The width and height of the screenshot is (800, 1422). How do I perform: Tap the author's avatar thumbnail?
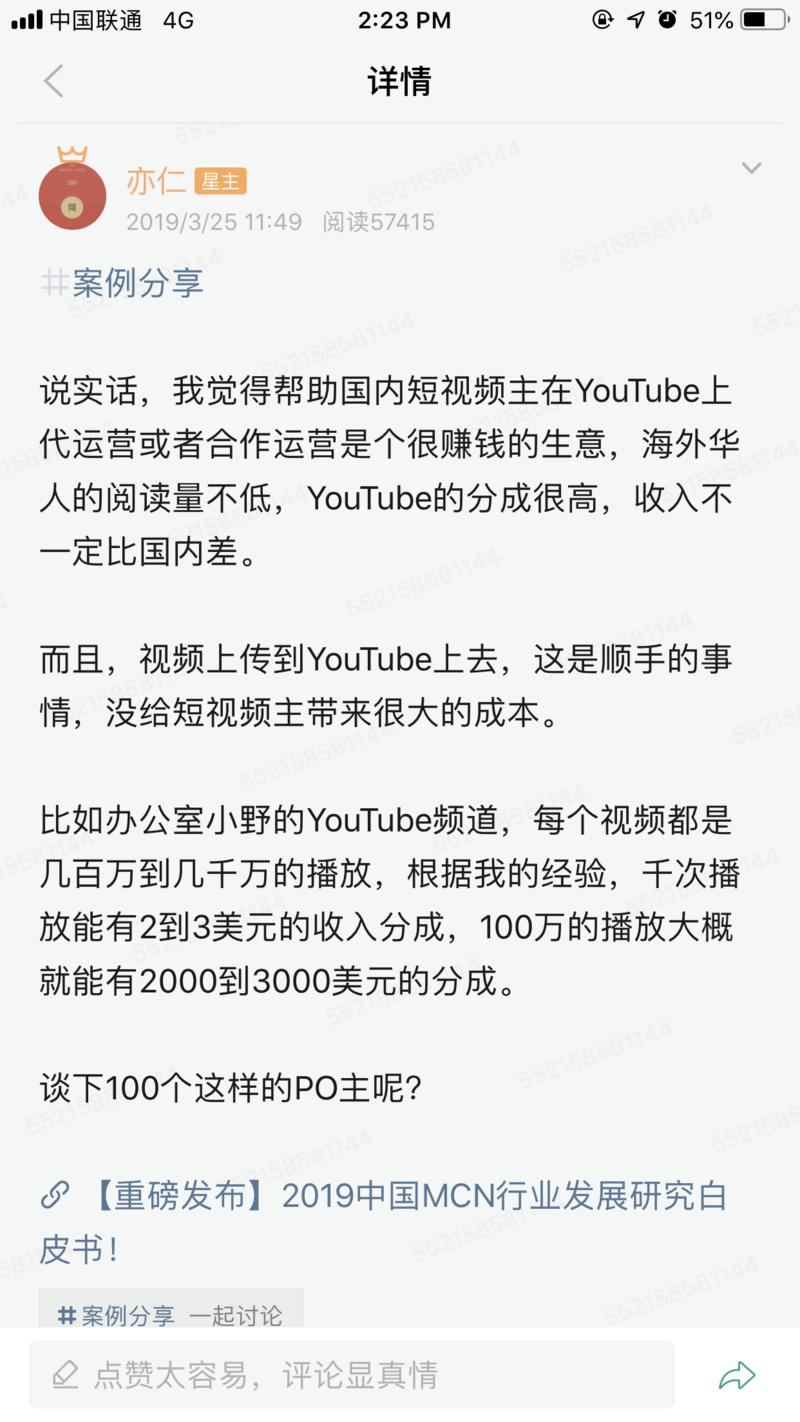click(x=71, y=195)
